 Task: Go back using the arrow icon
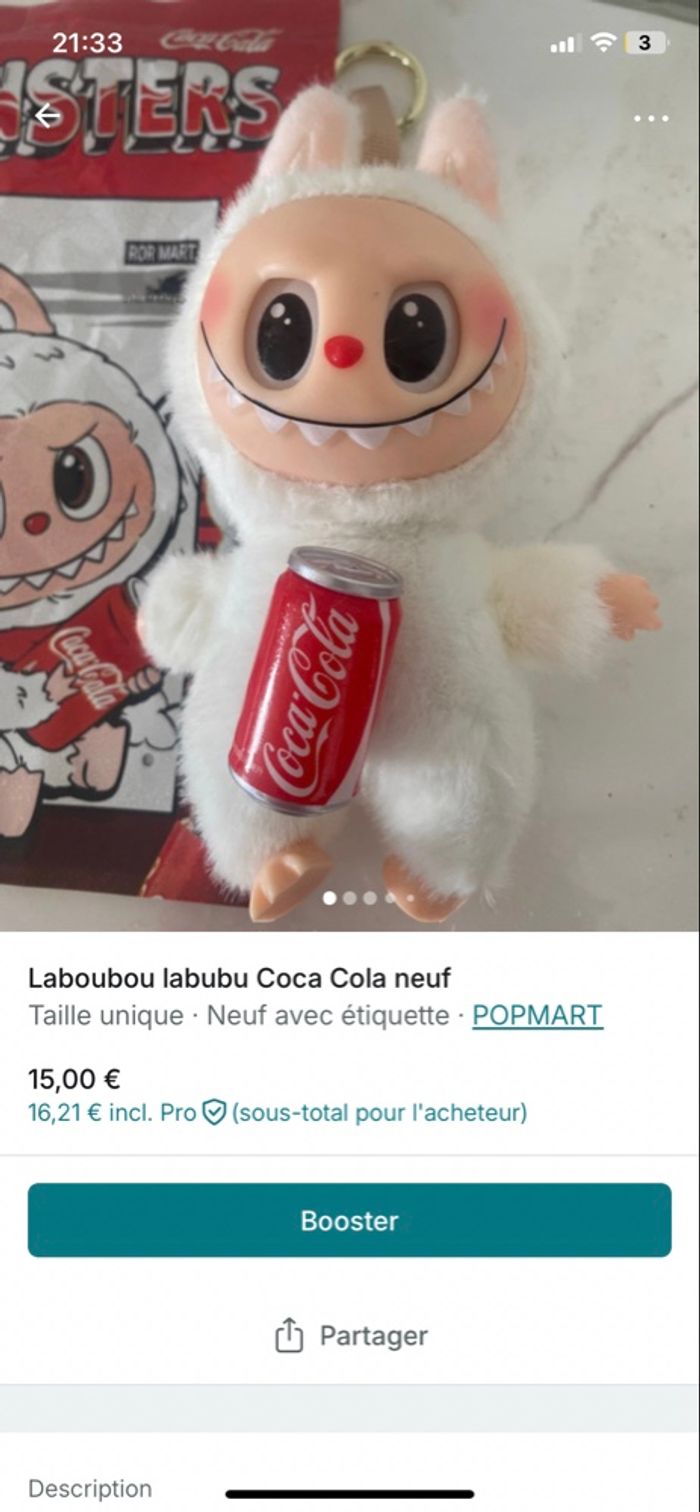pos(47,116)
